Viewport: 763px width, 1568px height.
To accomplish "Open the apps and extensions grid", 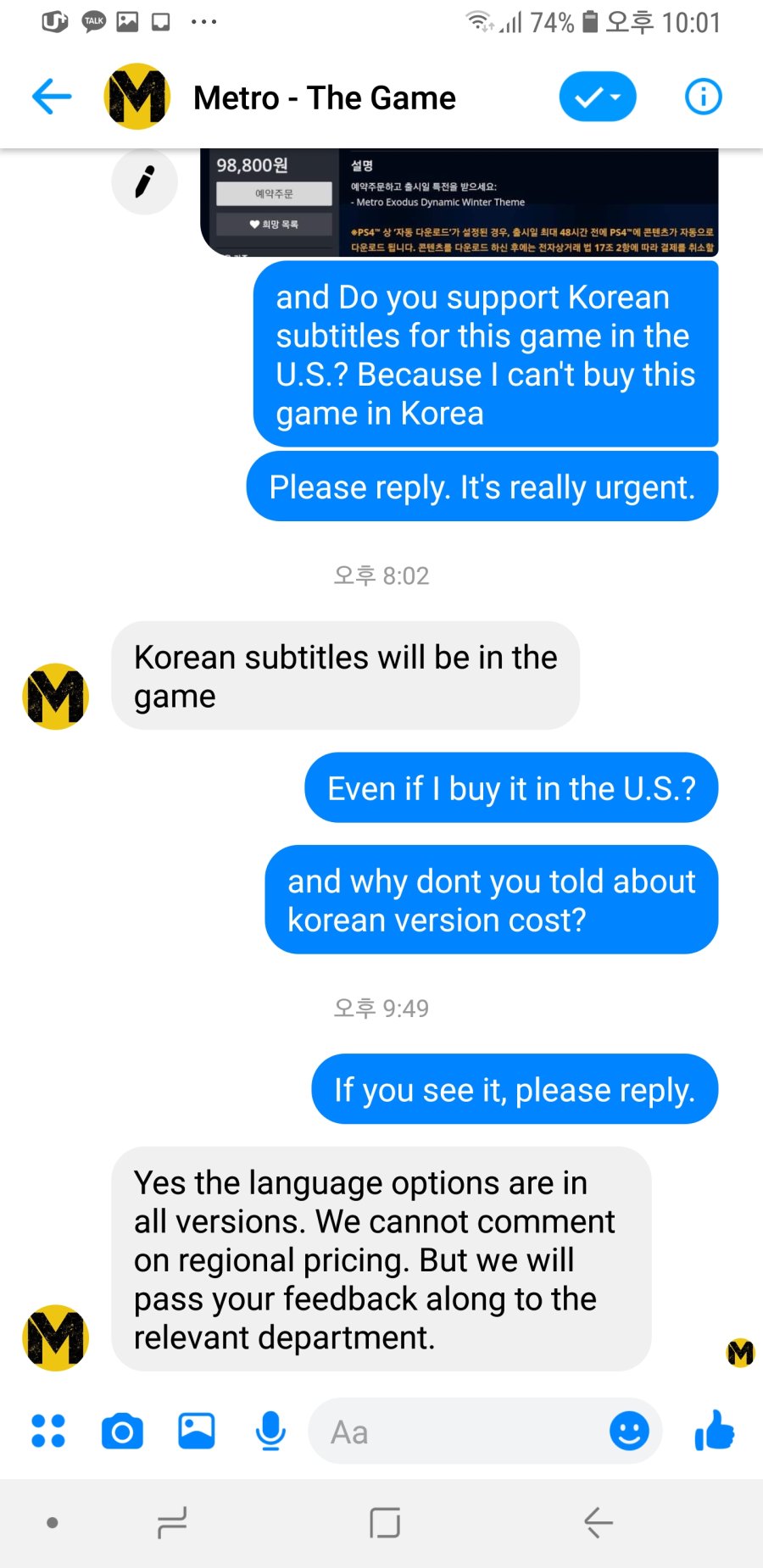I will pos(48,1430).
